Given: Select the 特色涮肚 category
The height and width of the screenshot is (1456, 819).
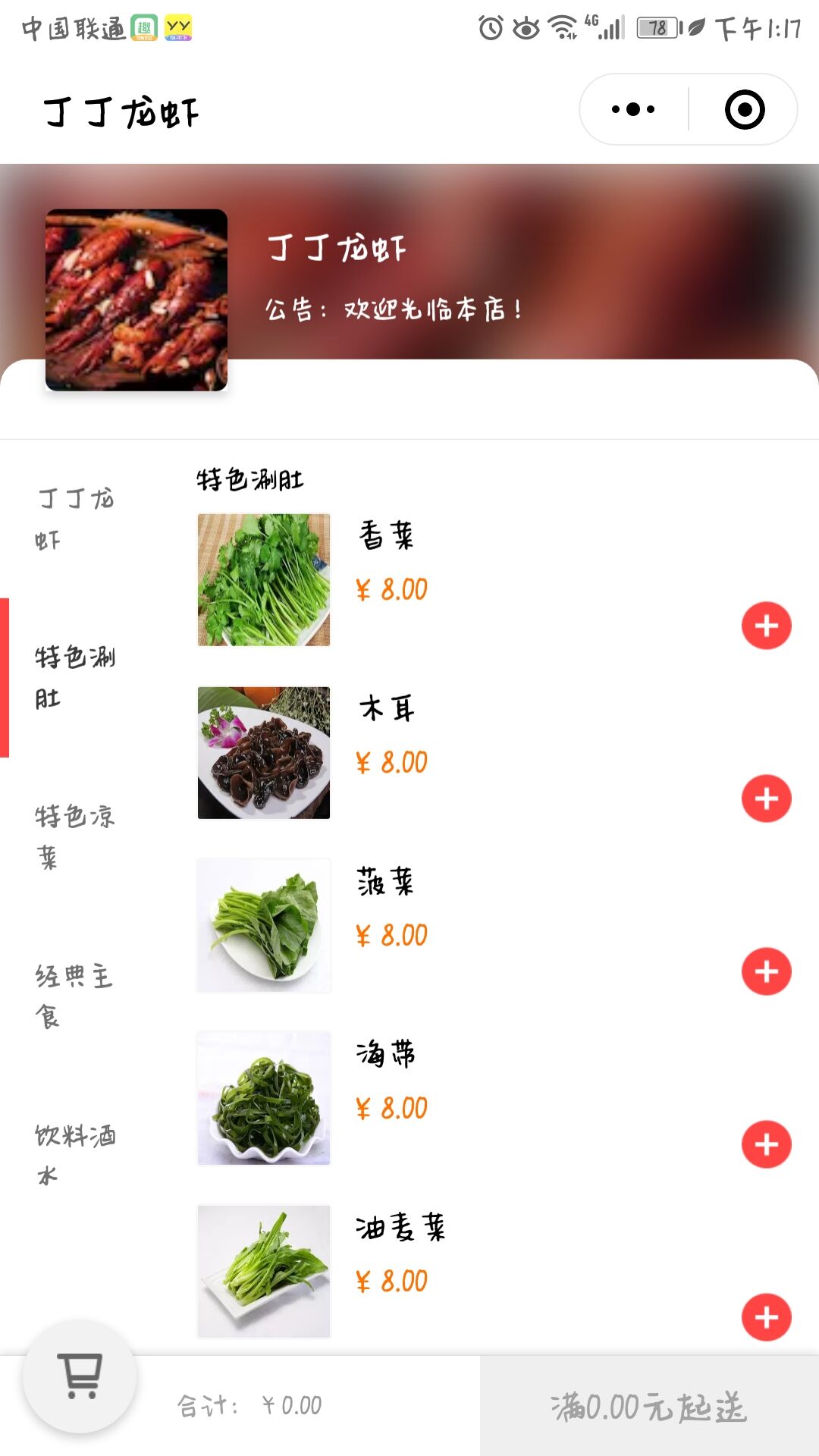Looking at the screenshot, I should click(74, 677).
